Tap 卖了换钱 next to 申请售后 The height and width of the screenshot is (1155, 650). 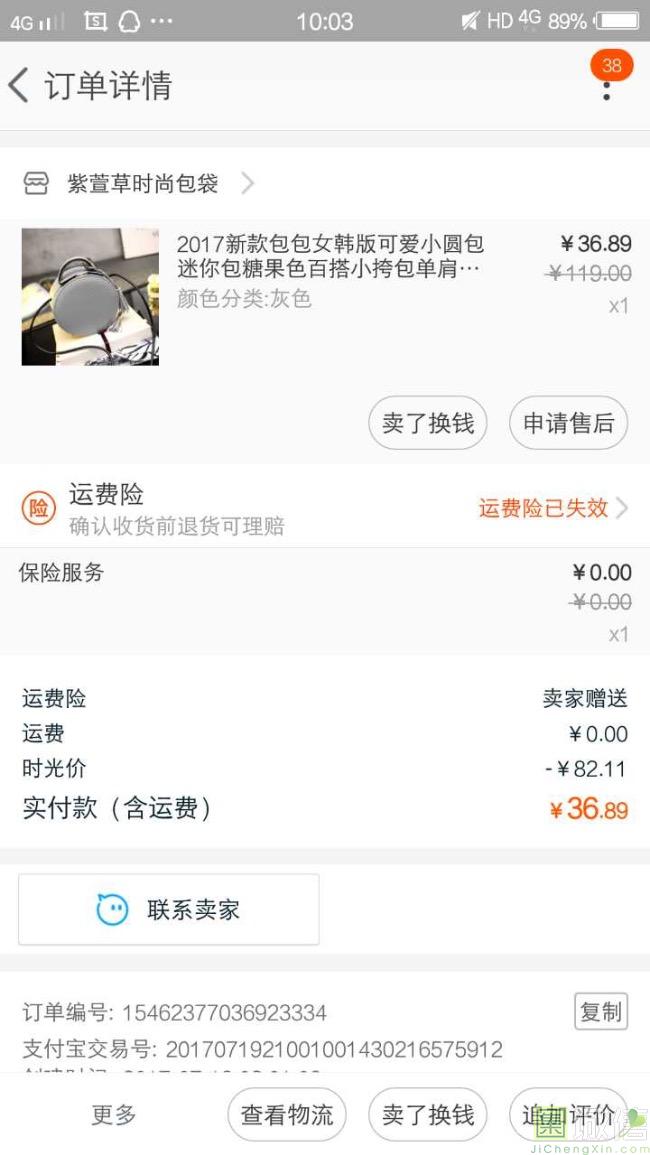click(428, 423)
